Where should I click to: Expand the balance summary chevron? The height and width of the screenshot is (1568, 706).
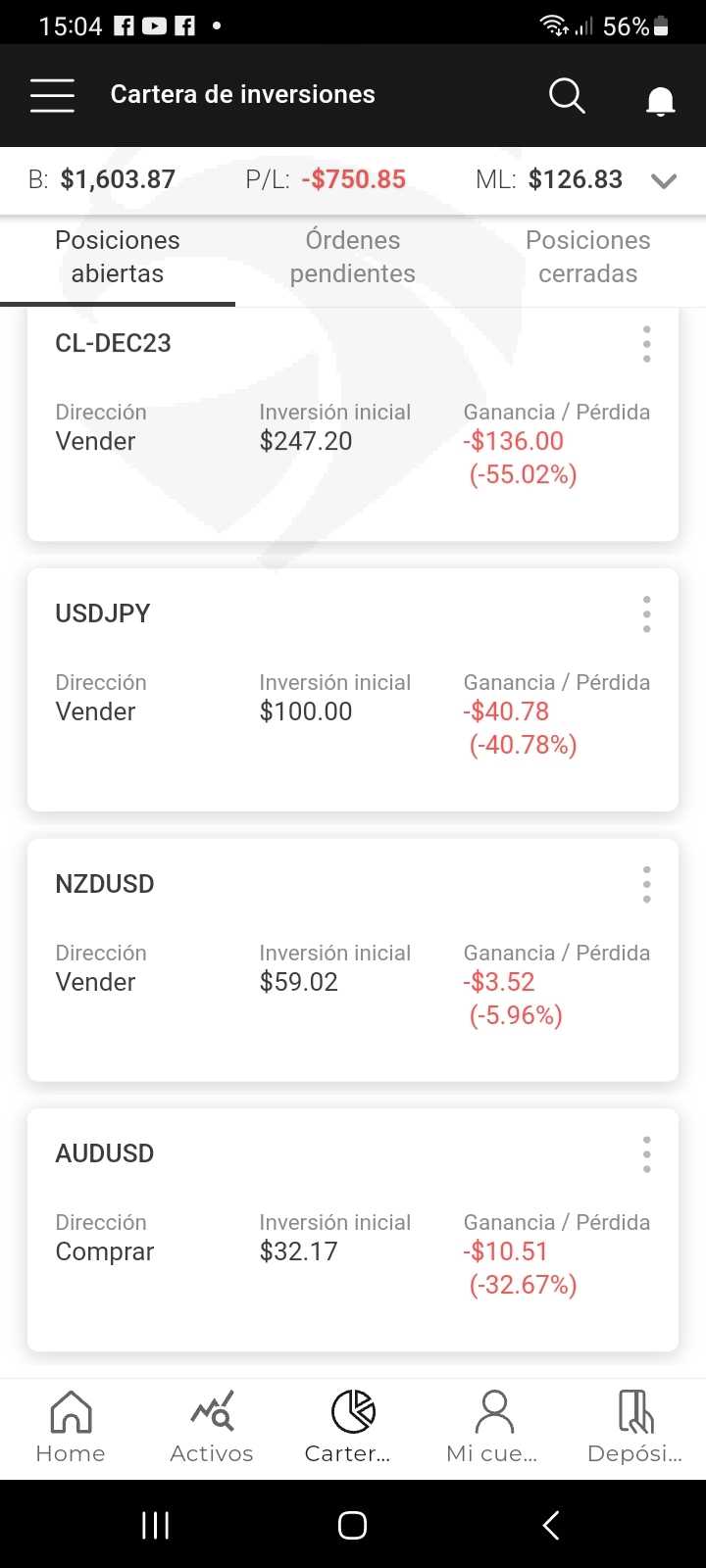tap(664, 180)
